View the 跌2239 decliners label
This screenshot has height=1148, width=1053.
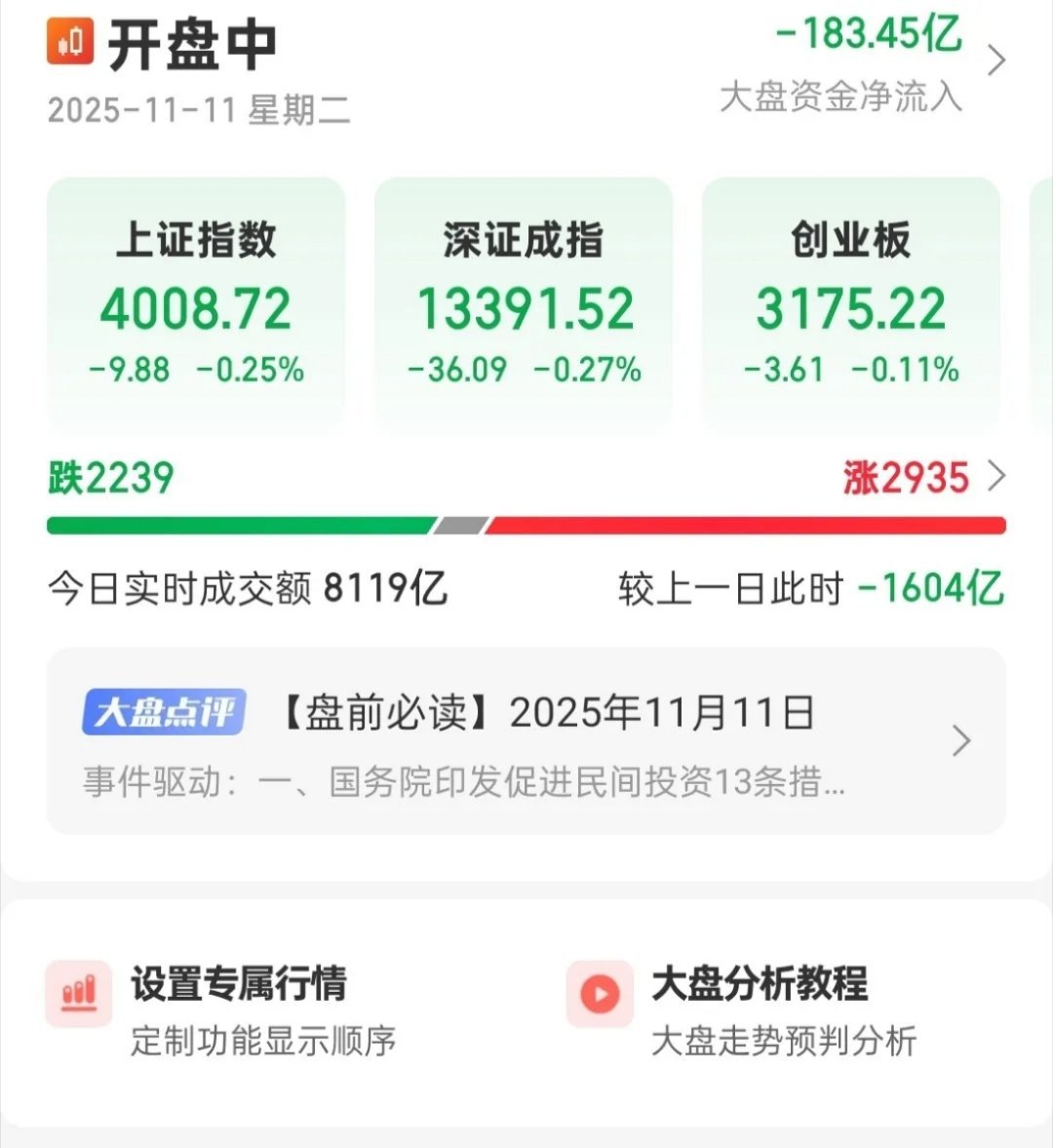(x=109, y=477)
